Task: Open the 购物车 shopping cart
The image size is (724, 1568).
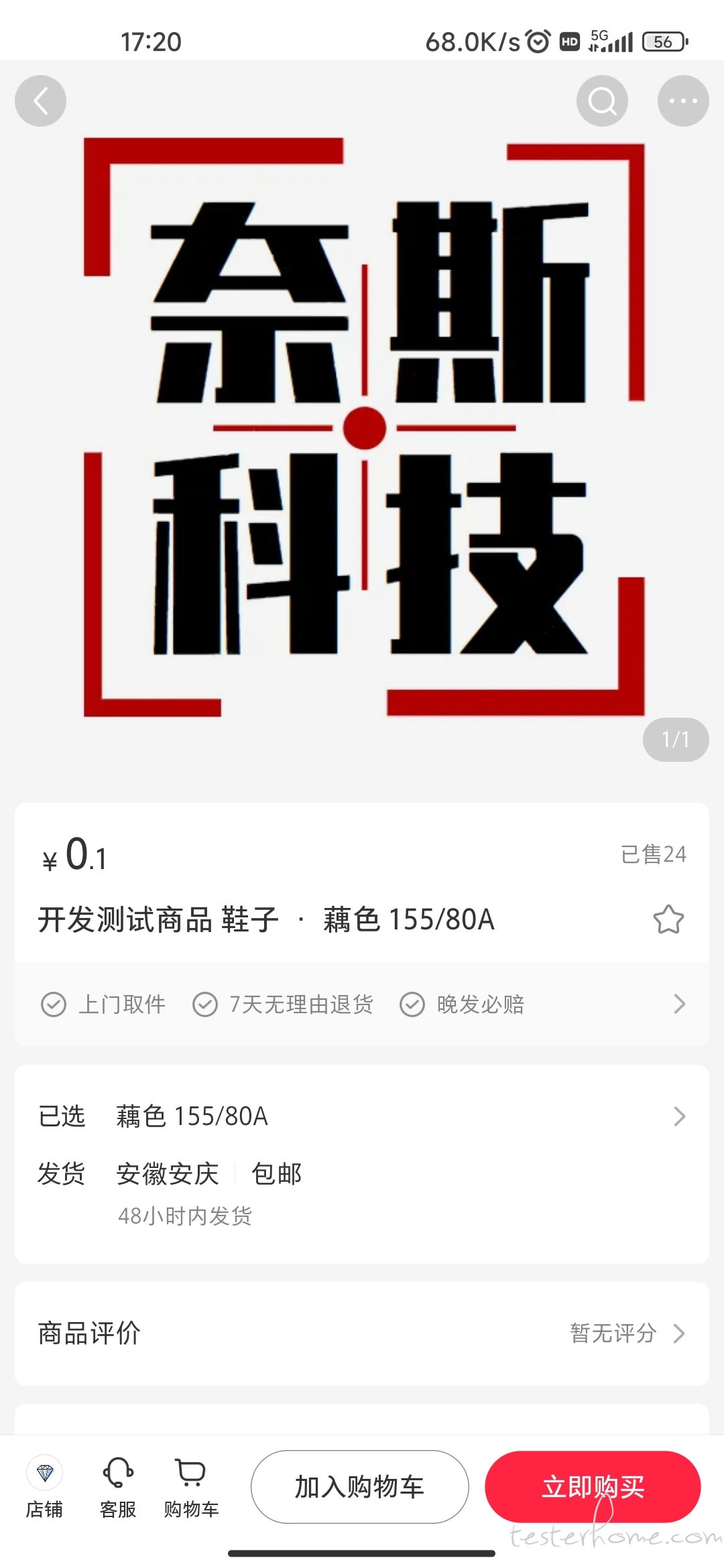Action: click(191, 1488)
